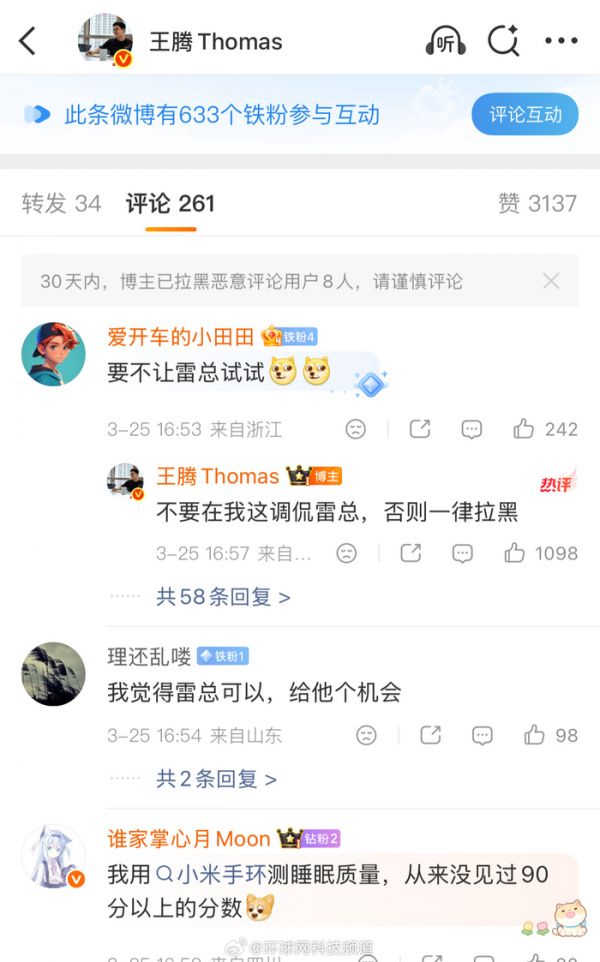
Task: Open 爱开车的小田田's profile avatar
Action: pos(53,354)
